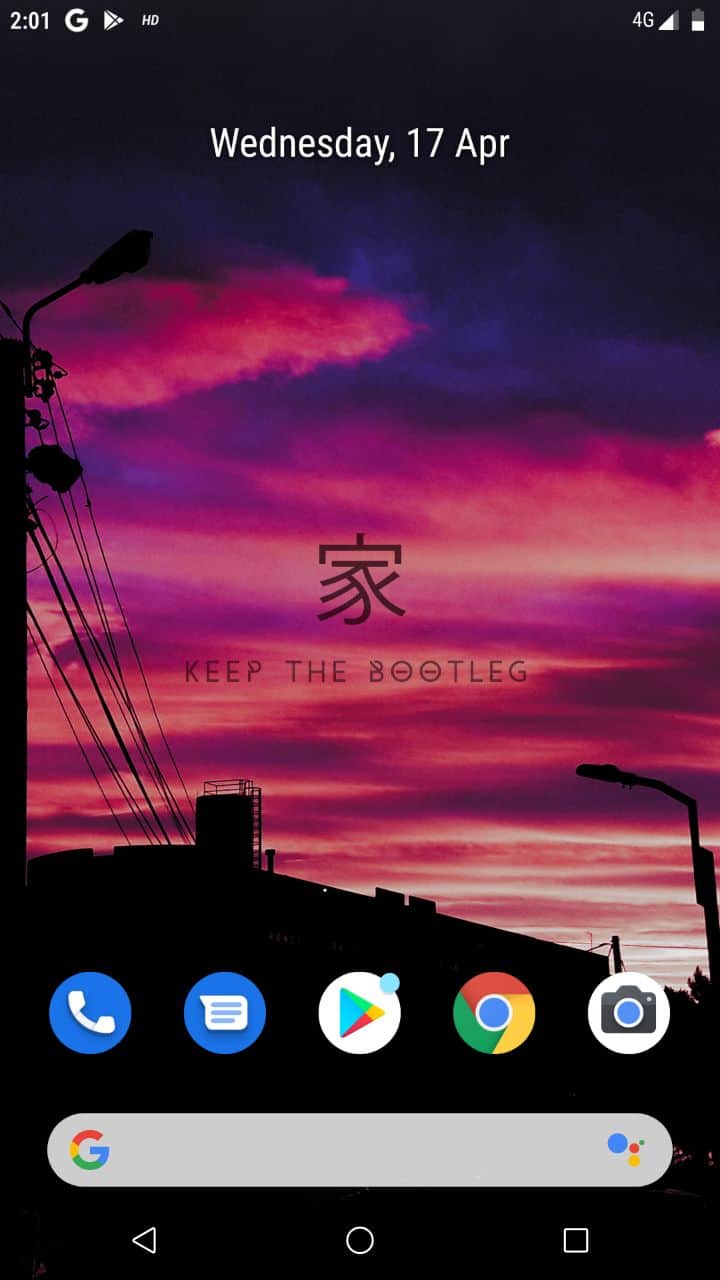Open Google Play Store
720x1280 pixels.
359,1013
